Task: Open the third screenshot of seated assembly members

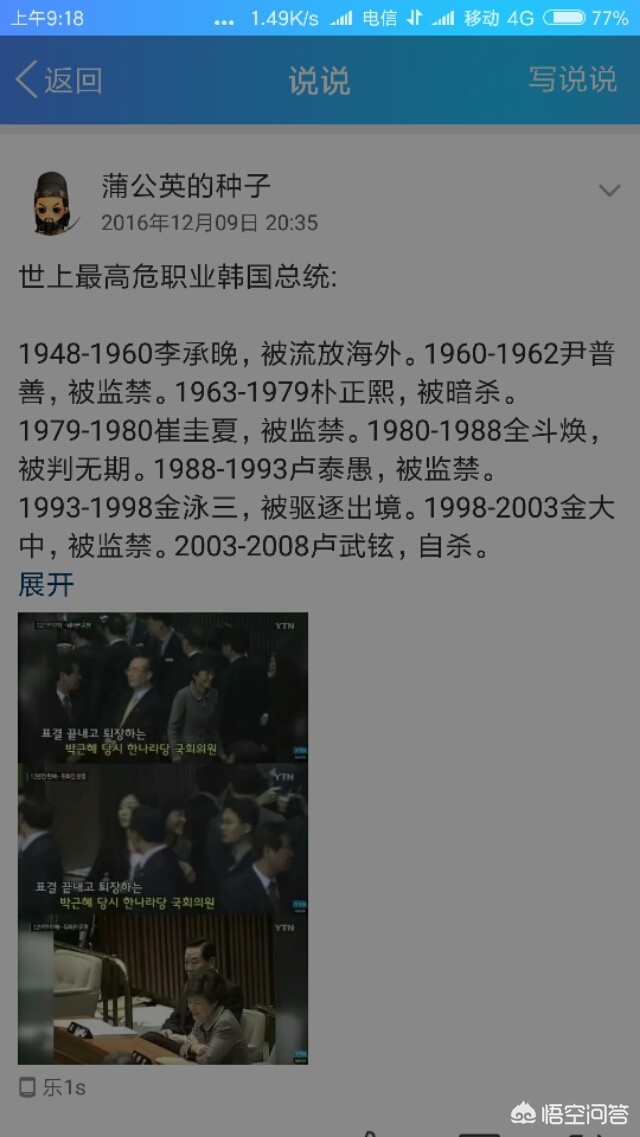Action: coord(163,988)
